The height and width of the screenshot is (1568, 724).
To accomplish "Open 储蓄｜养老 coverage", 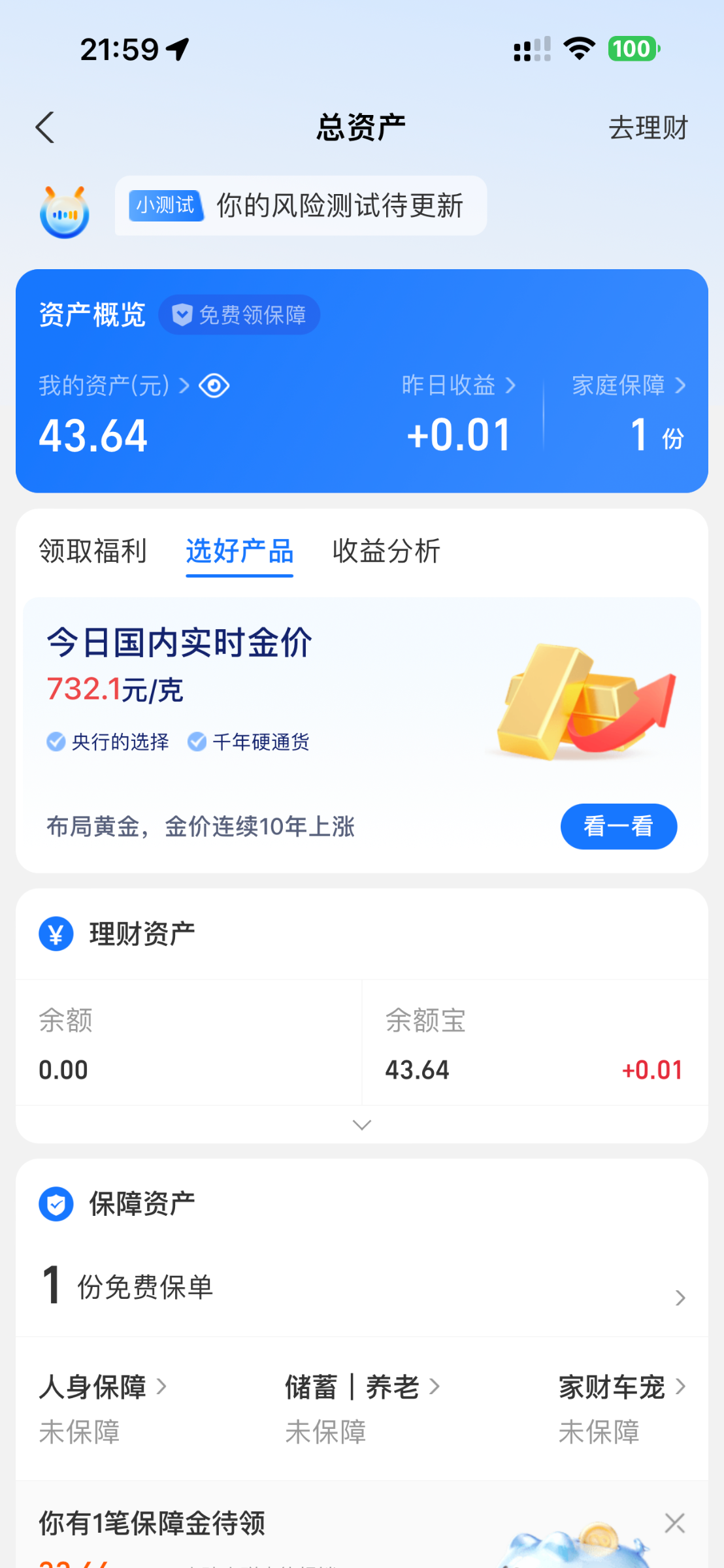I will [362, 1388].
